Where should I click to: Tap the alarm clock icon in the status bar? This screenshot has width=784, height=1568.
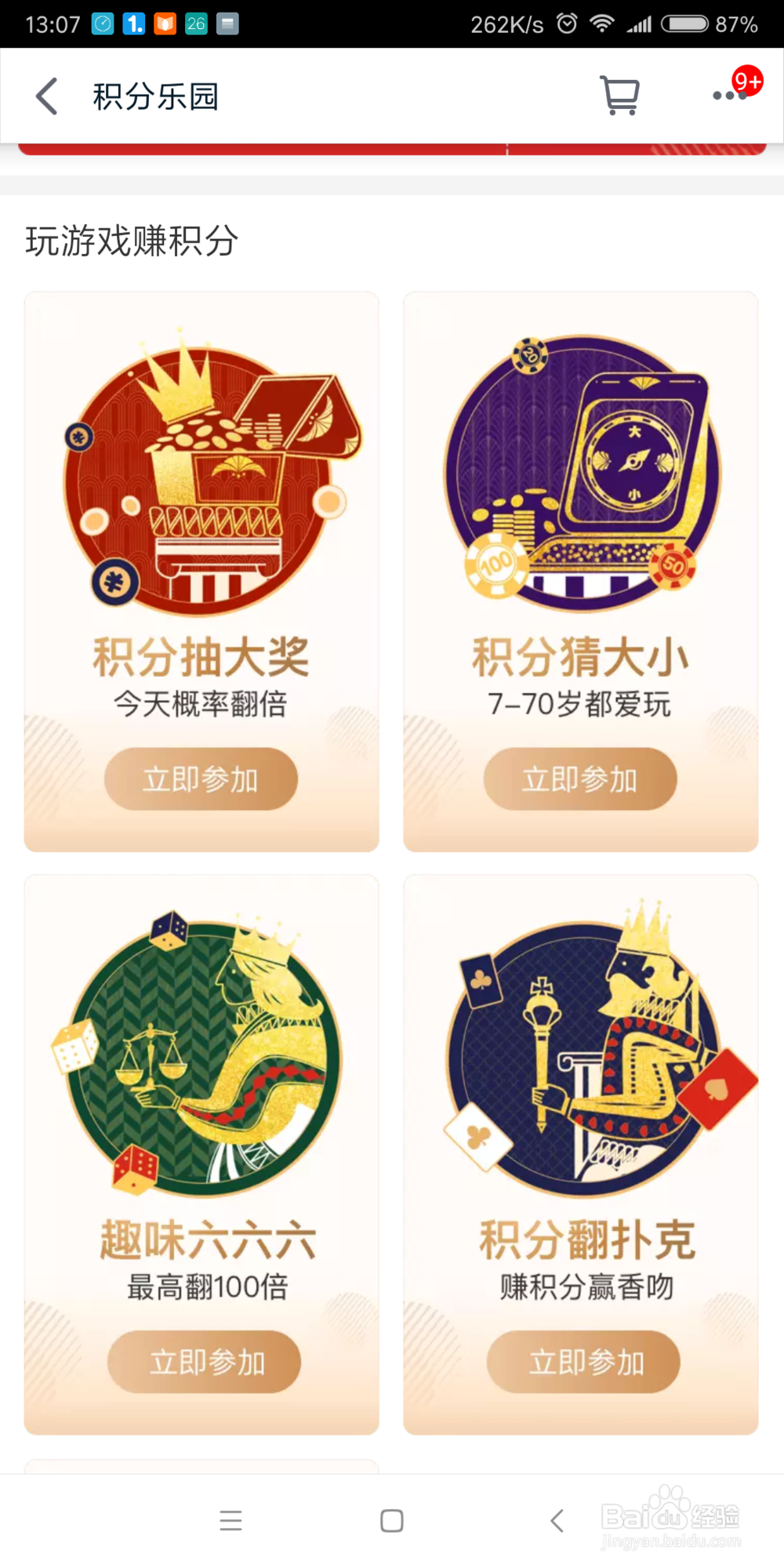[x=566, y=24]
